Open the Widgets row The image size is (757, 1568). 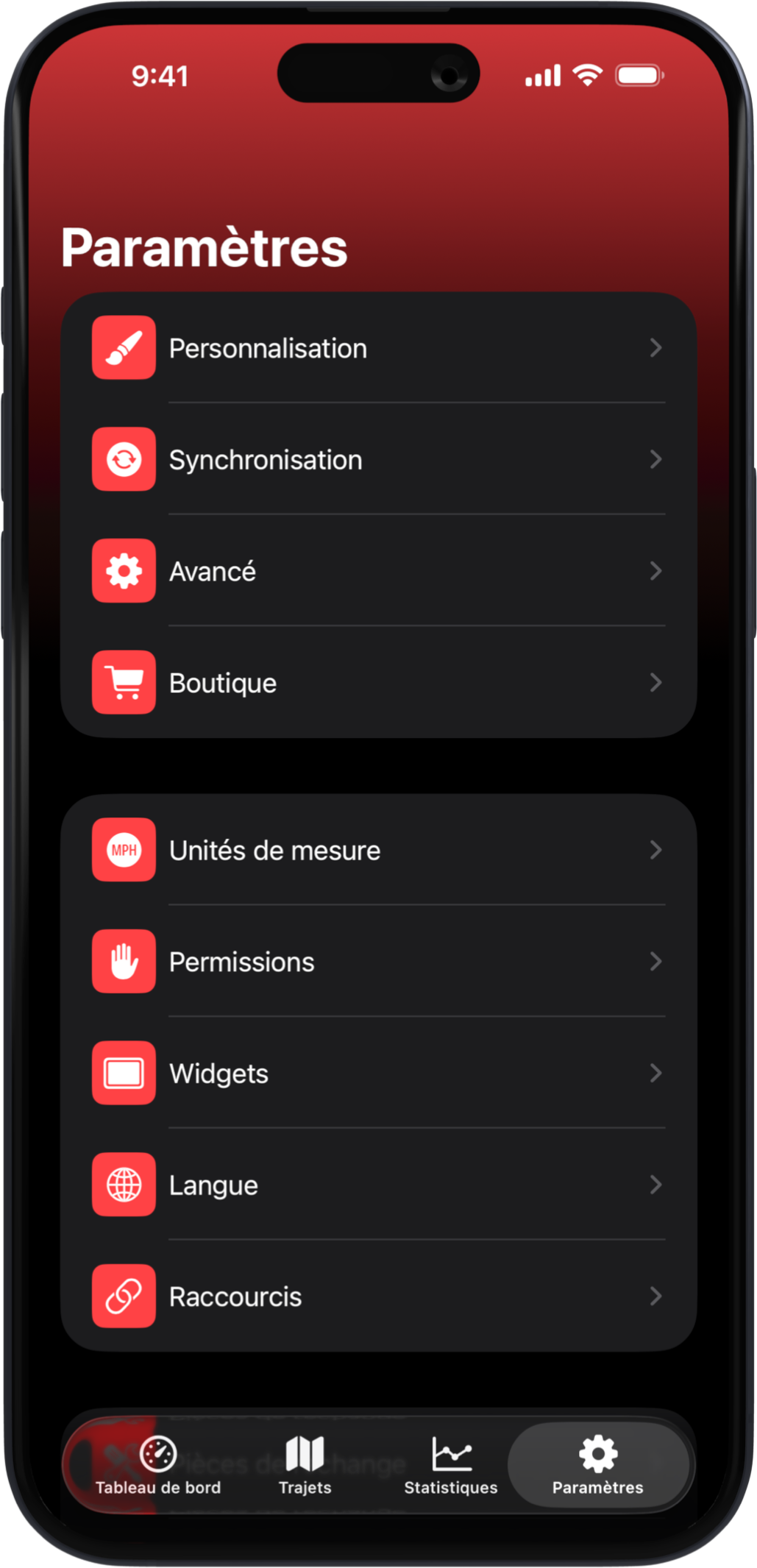pos(377,1074)
